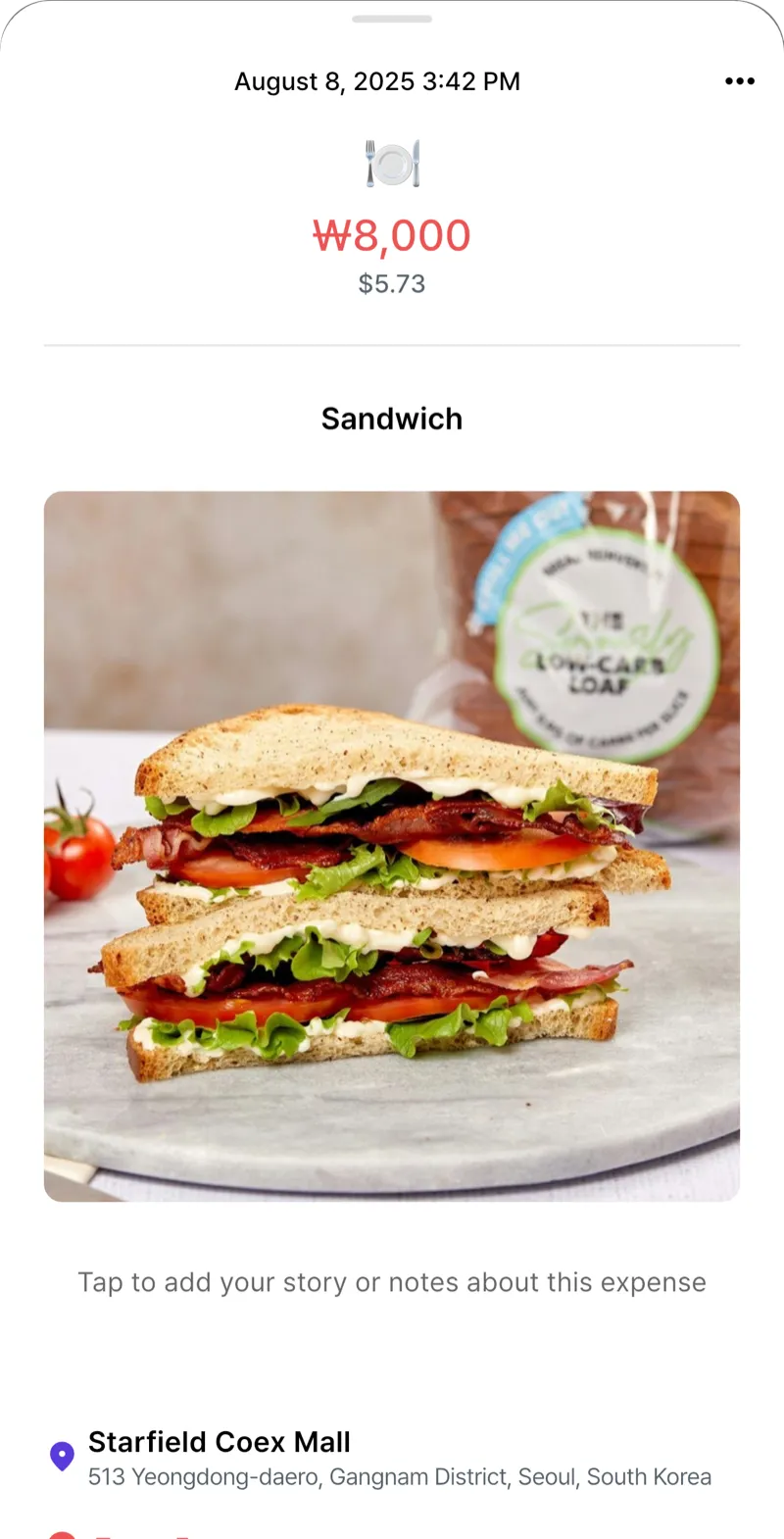
Task: Open the Starfield Coex Mall location
Action: tap(220, 1442)
